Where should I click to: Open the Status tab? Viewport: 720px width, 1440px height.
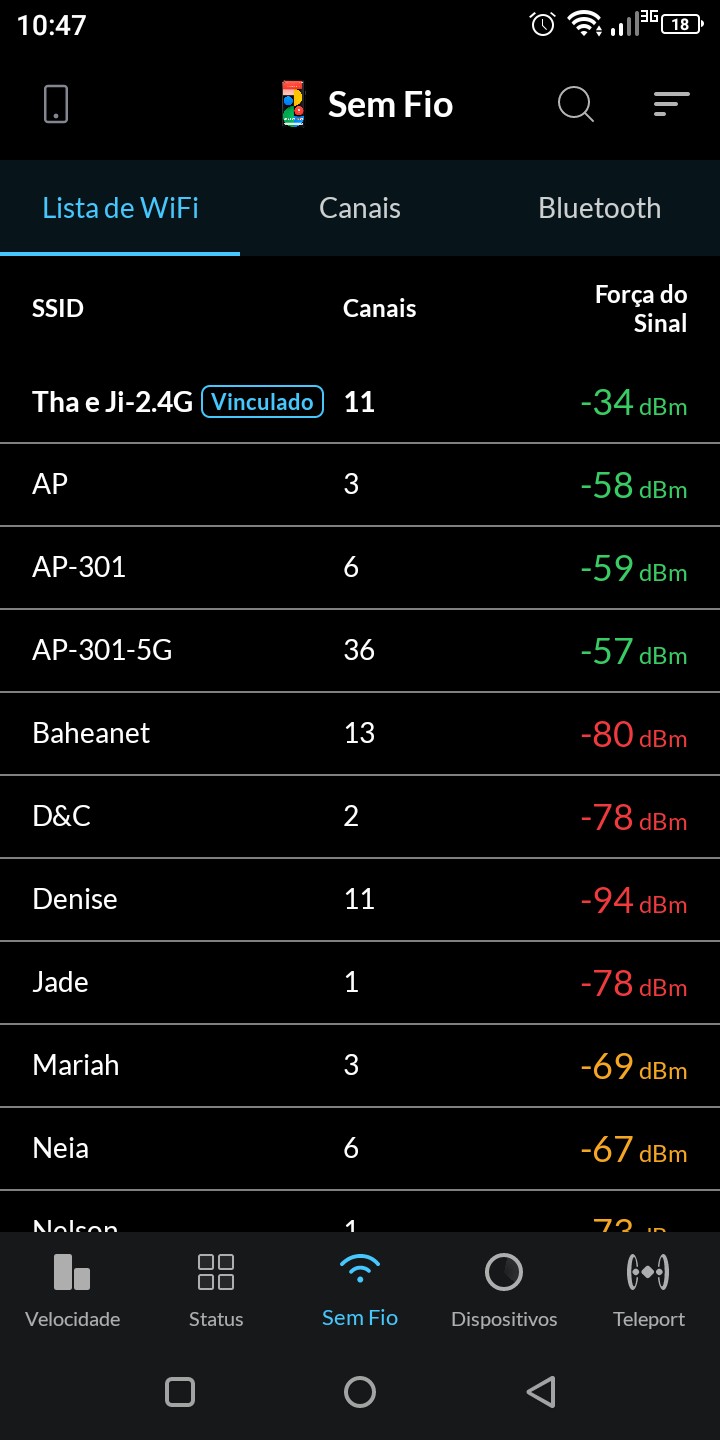click(x=216, y=1290)
